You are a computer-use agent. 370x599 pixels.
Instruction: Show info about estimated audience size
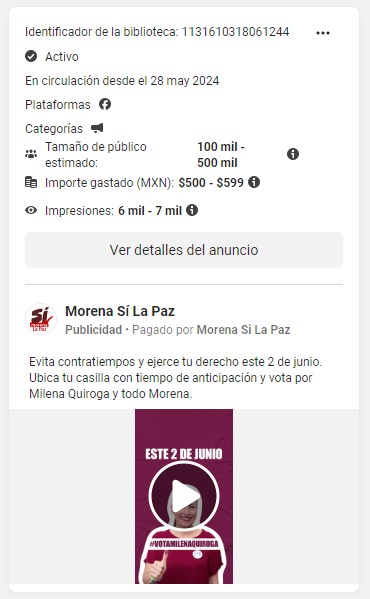pyautogui.click(x=293, y=154)
